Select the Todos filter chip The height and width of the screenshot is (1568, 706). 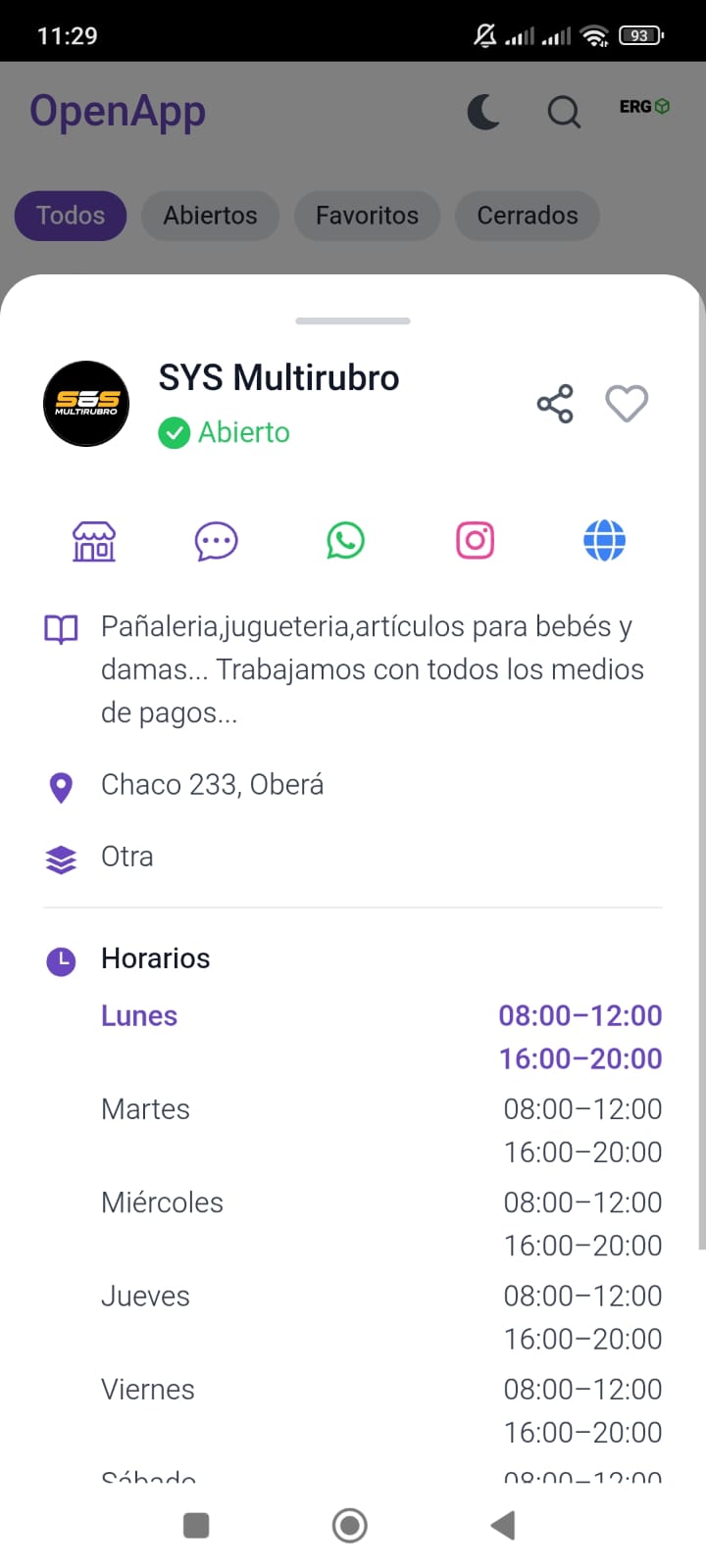tap(71, 216)
